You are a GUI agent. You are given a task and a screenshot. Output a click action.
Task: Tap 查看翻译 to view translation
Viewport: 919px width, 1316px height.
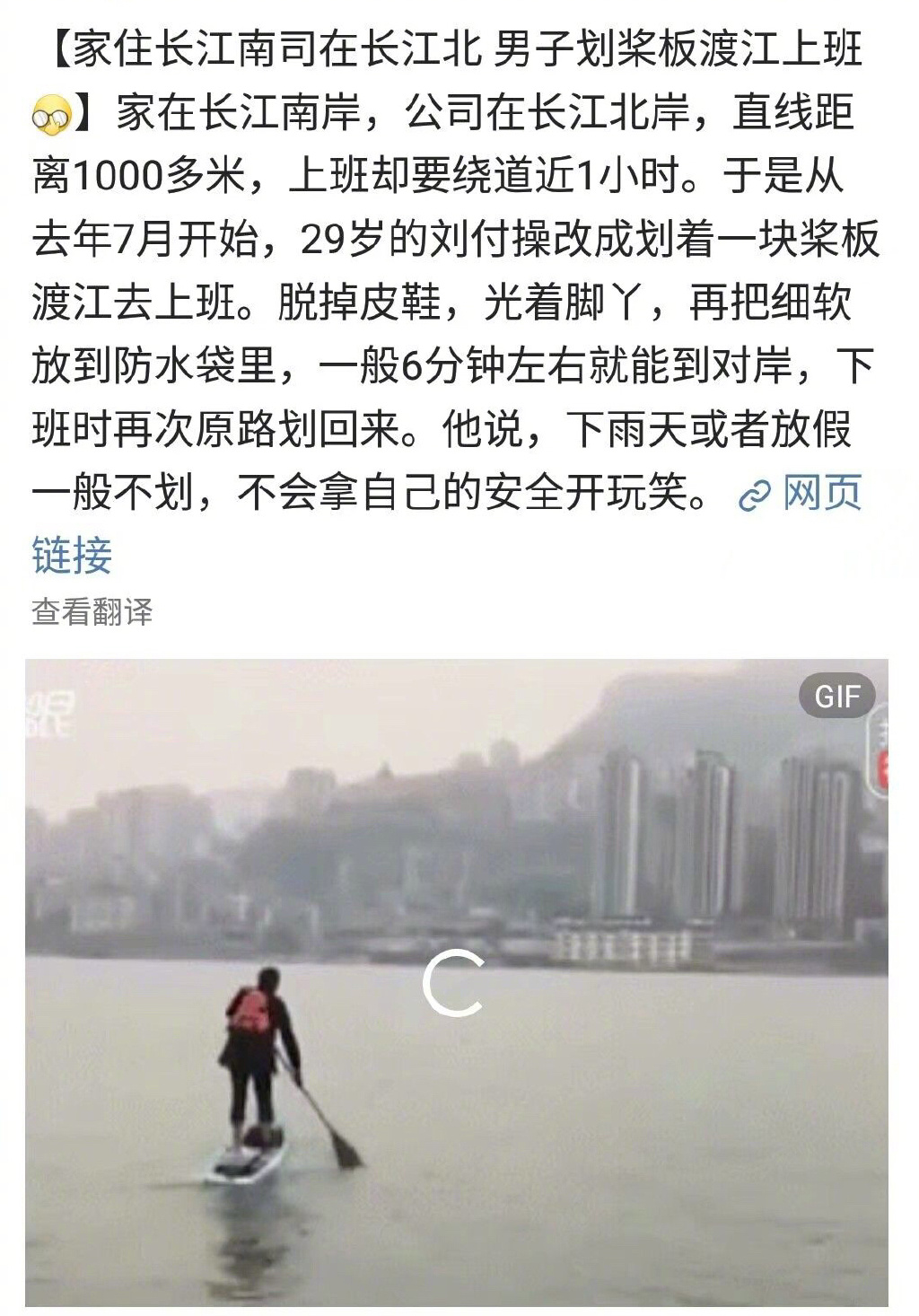[92, 612]
